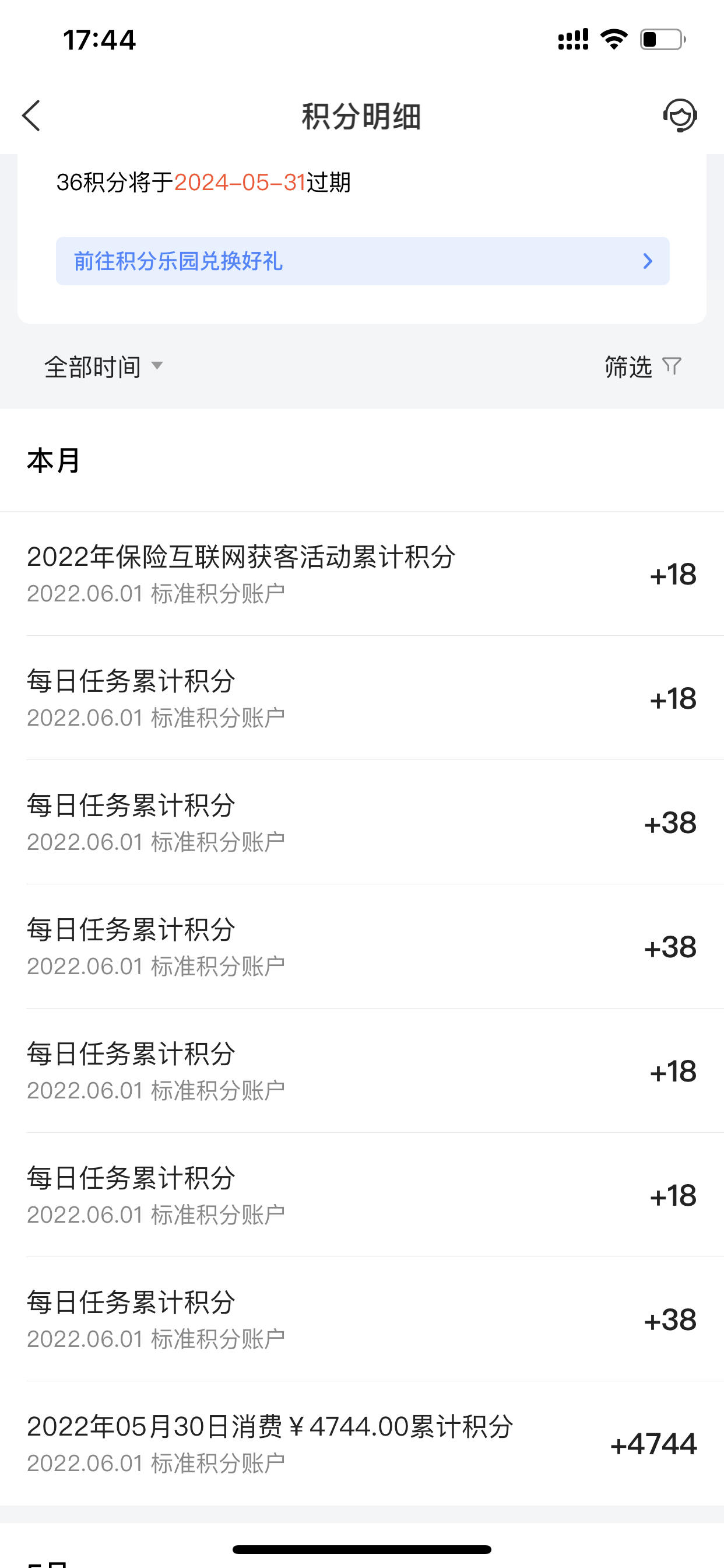
Task: Go back from 积分明细 page
Action: point(31,116)
